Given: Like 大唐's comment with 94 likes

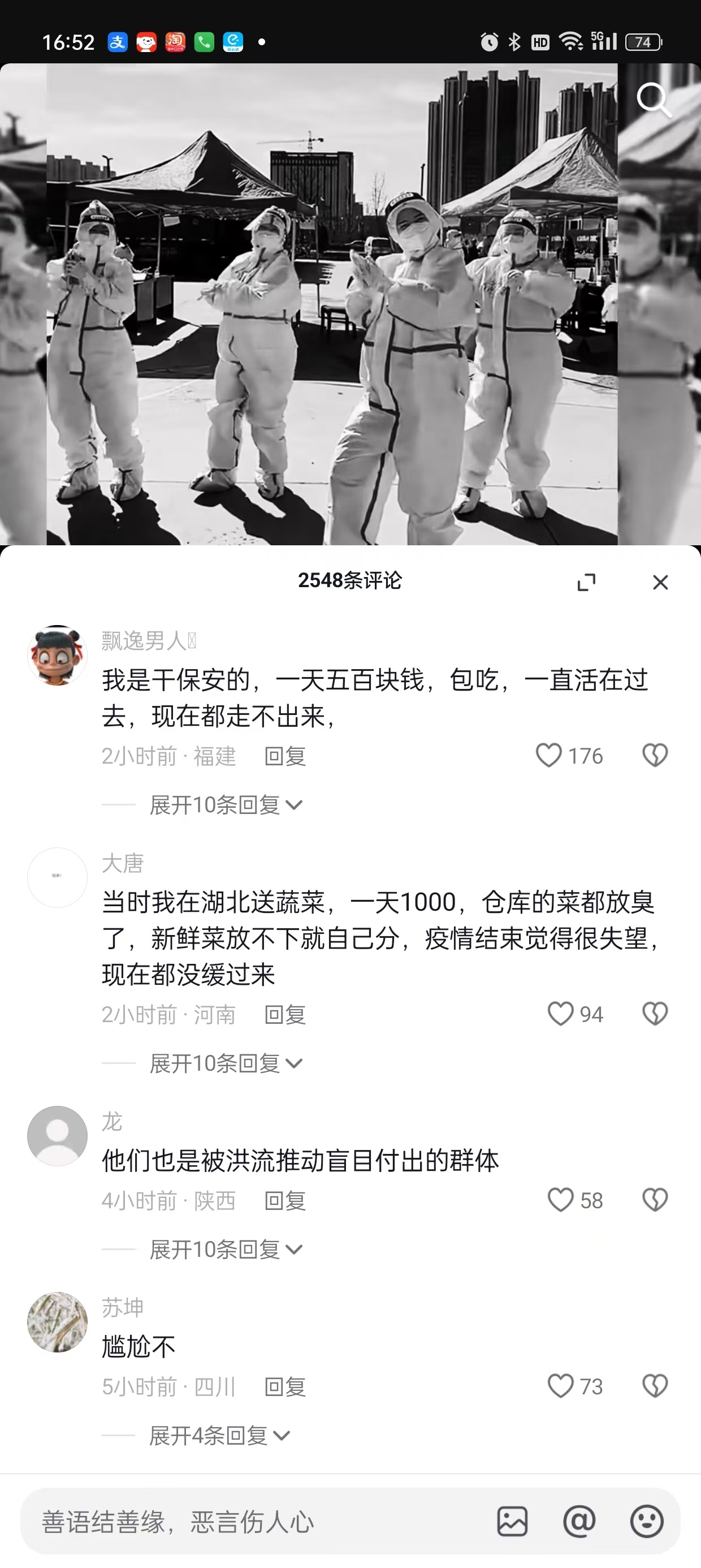Looking at the screenshot, I should point(560,1014).
